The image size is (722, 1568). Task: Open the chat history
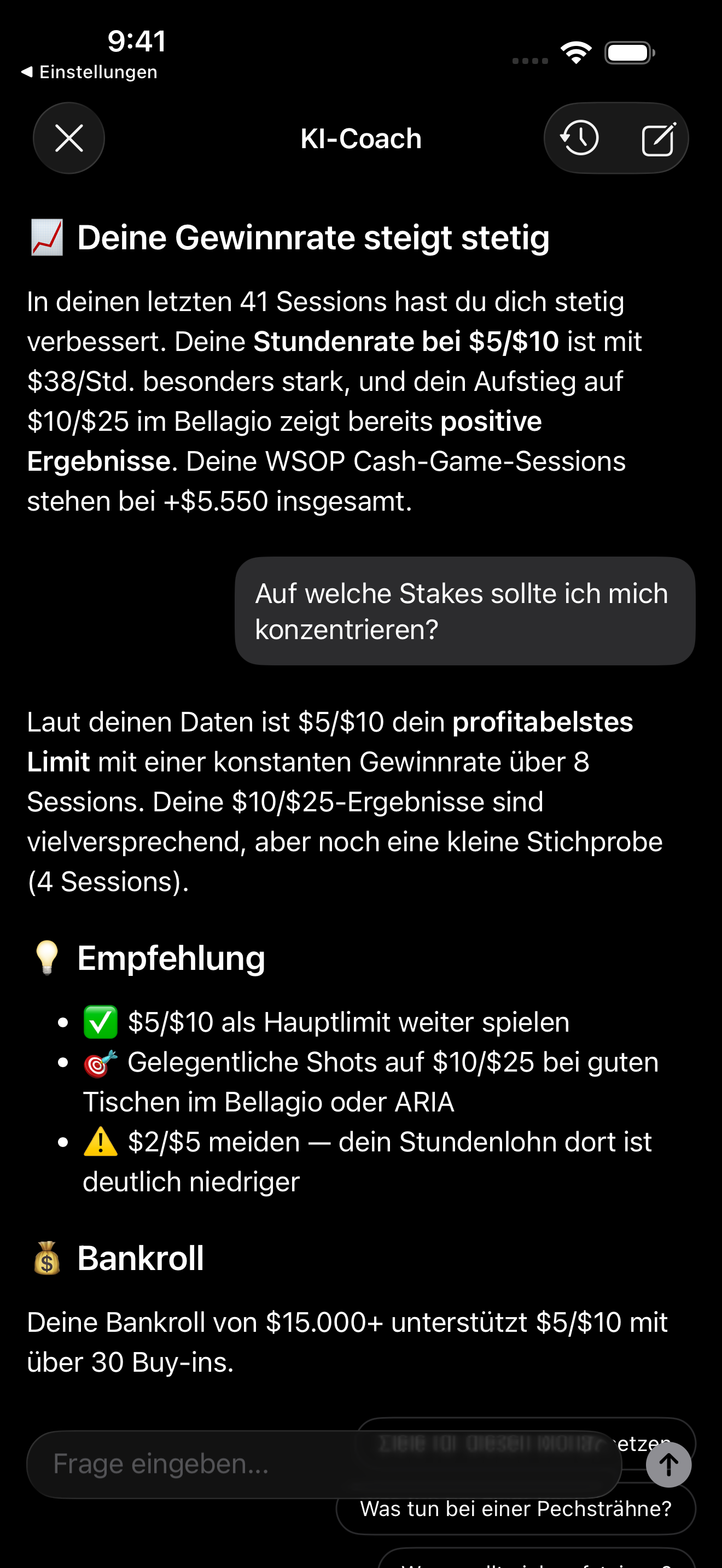(580, 138)
